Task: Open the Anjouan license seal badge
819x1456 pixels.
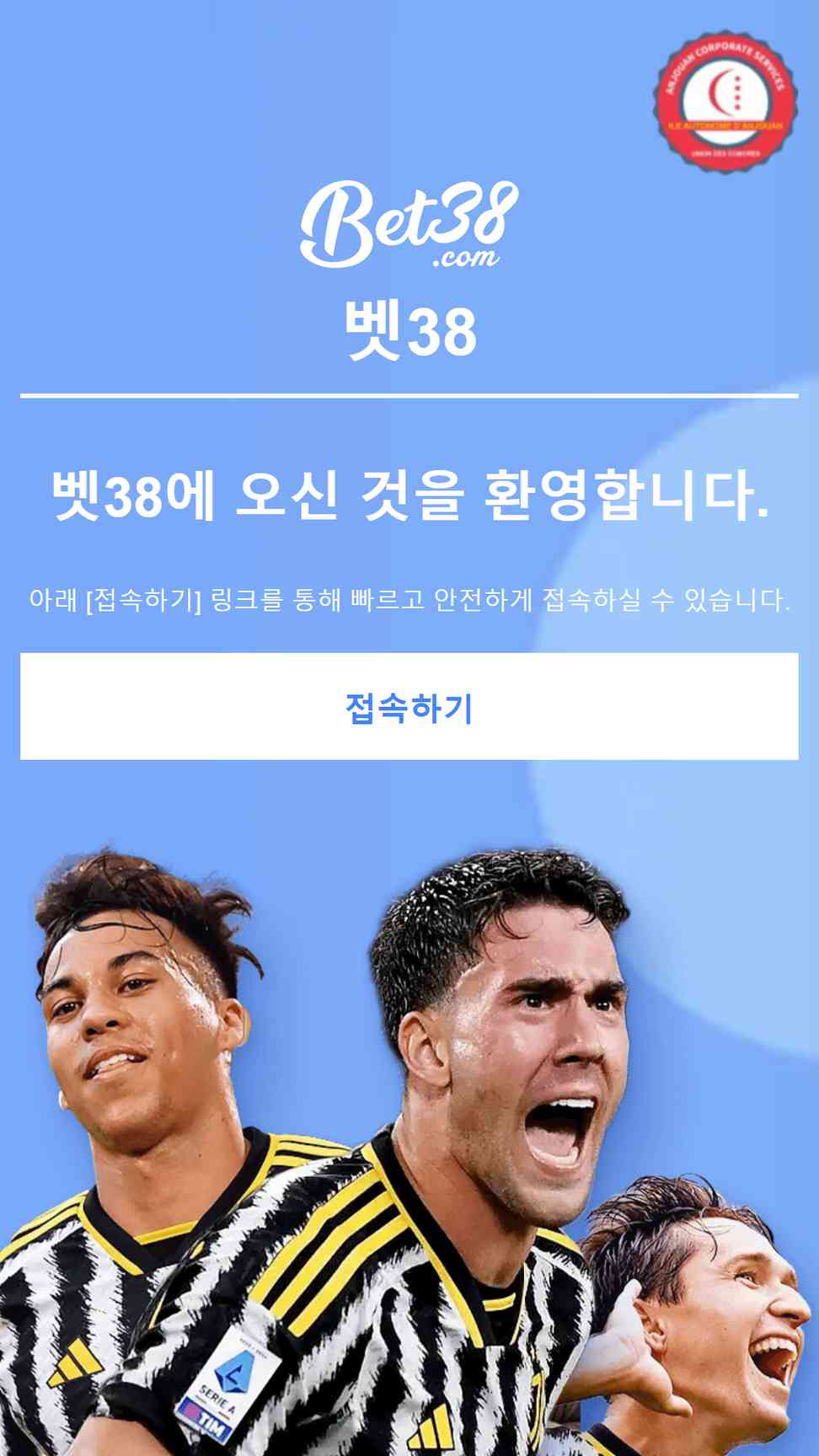Action: coord(725,102)
